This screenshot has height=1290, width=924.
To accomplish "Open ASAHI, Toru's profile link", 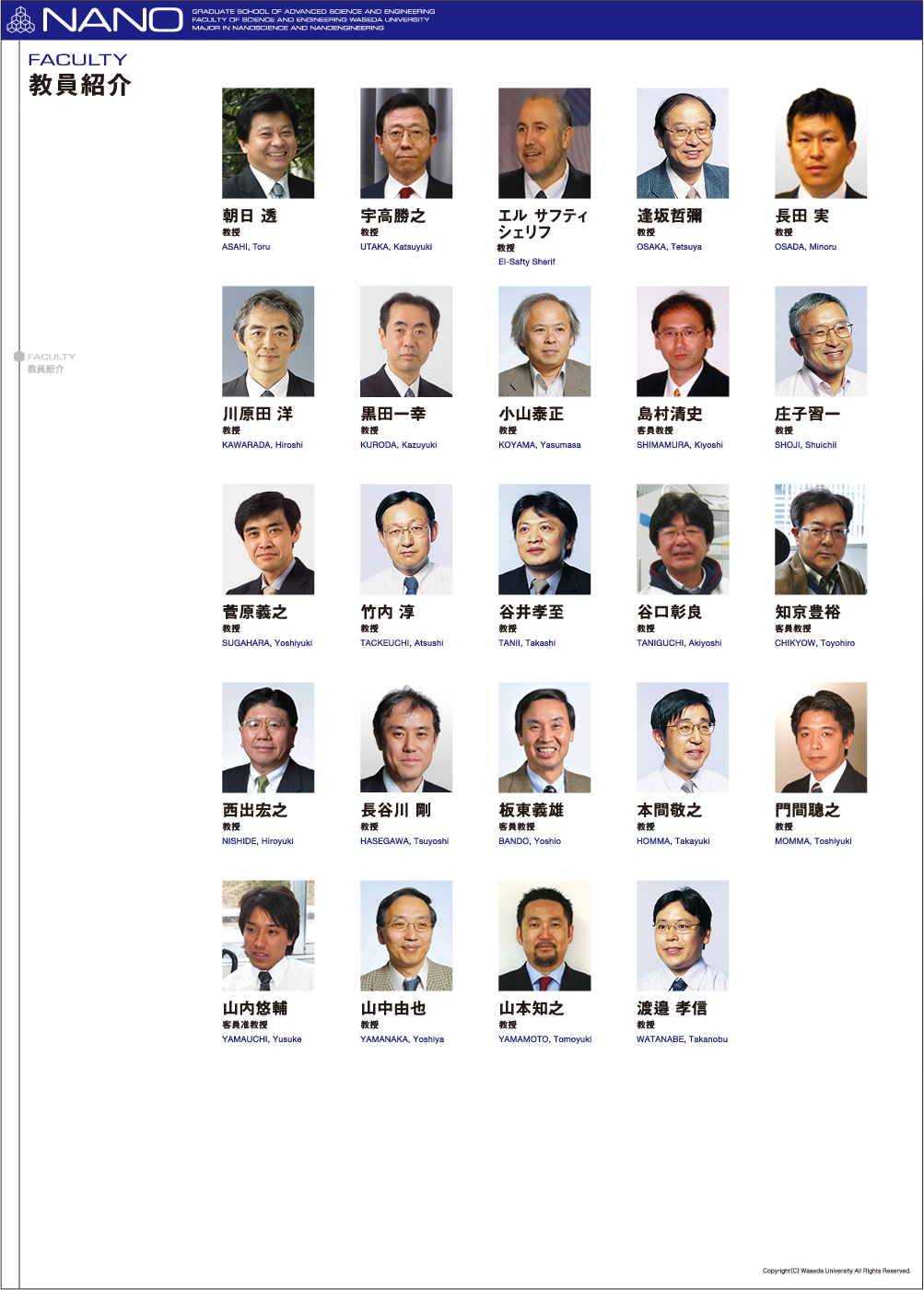I will click(x=246, y=247).
